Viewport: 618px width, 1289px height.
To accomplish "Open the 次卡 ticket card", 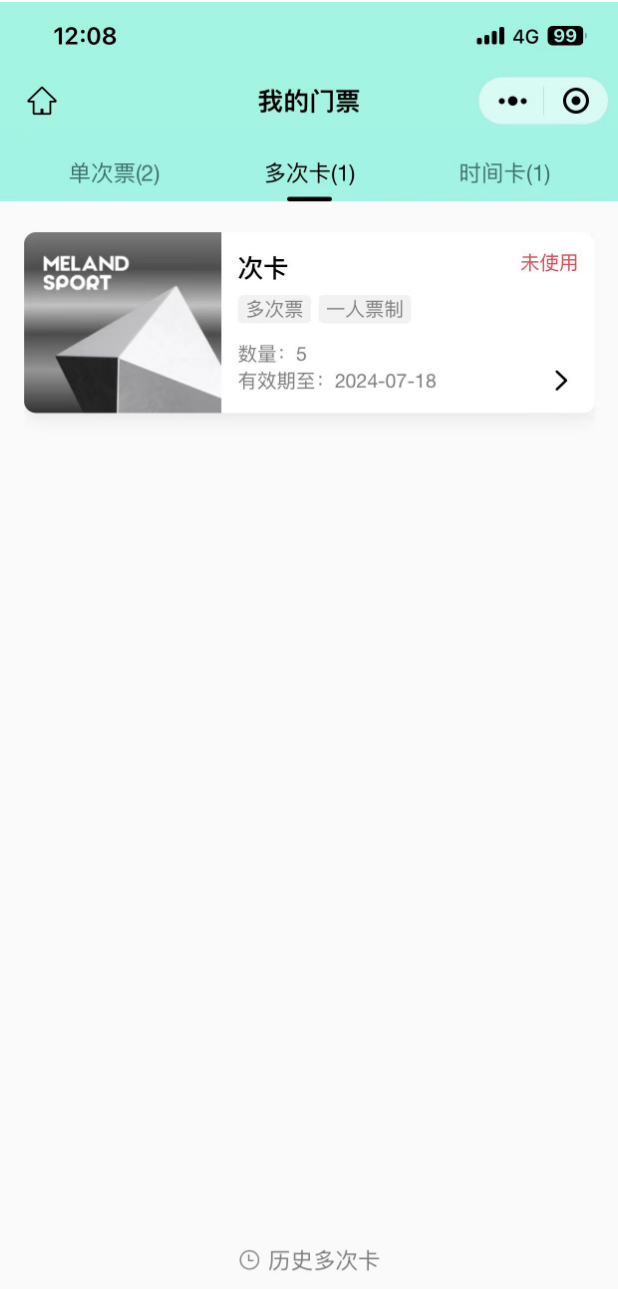I will click(308, 323).
